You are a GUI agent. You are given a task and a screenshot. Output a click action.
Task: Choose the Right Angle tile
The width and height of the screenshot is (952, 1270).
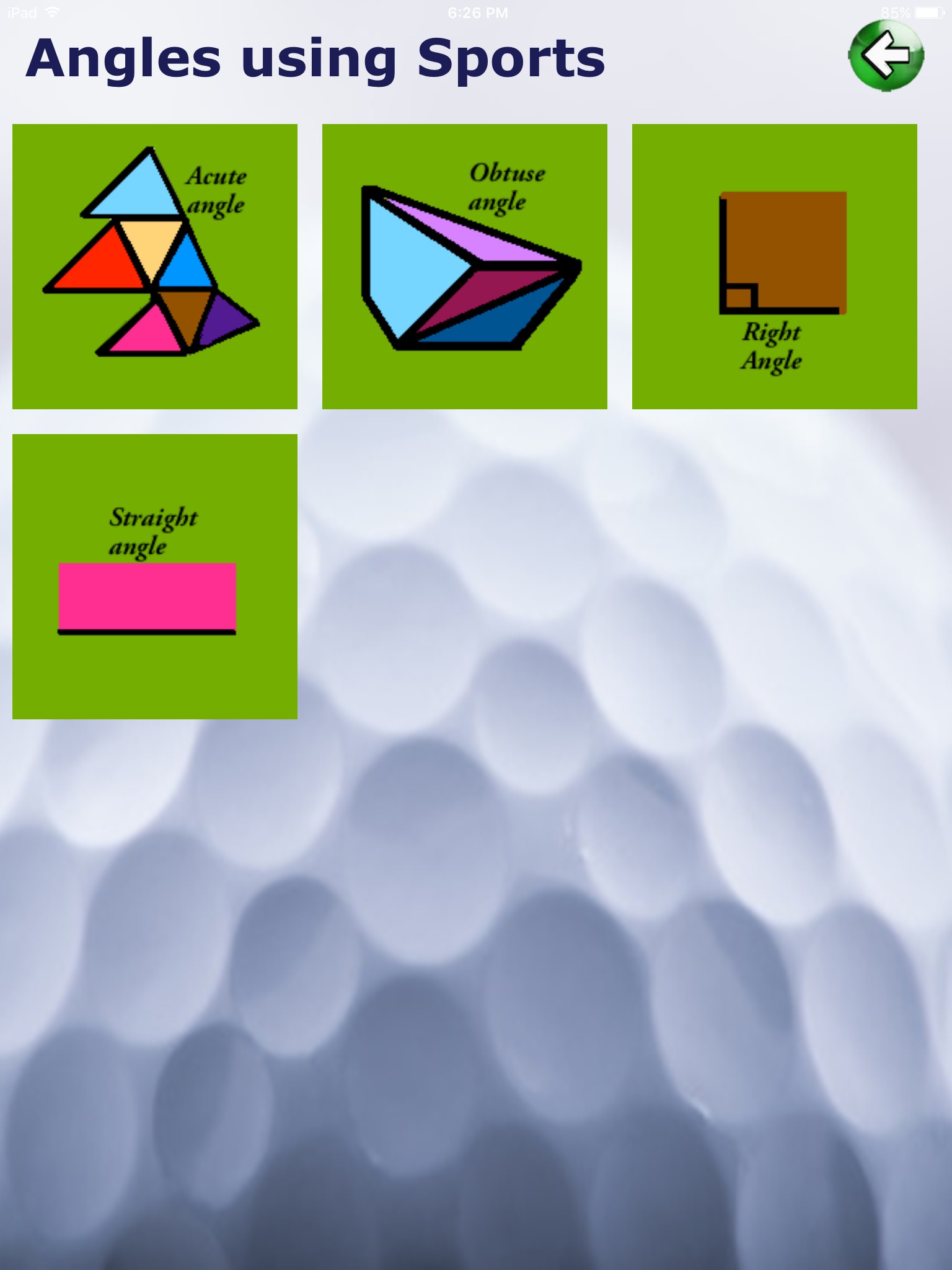(x=775, y=267)
